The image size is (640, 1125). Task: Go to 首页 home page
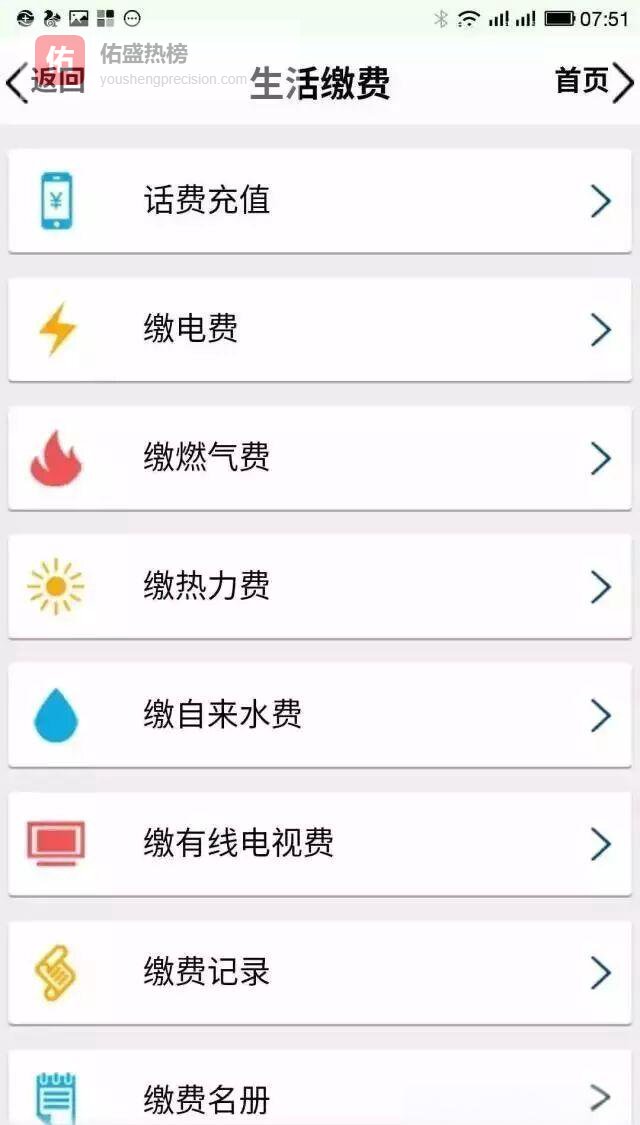point(593,82)
